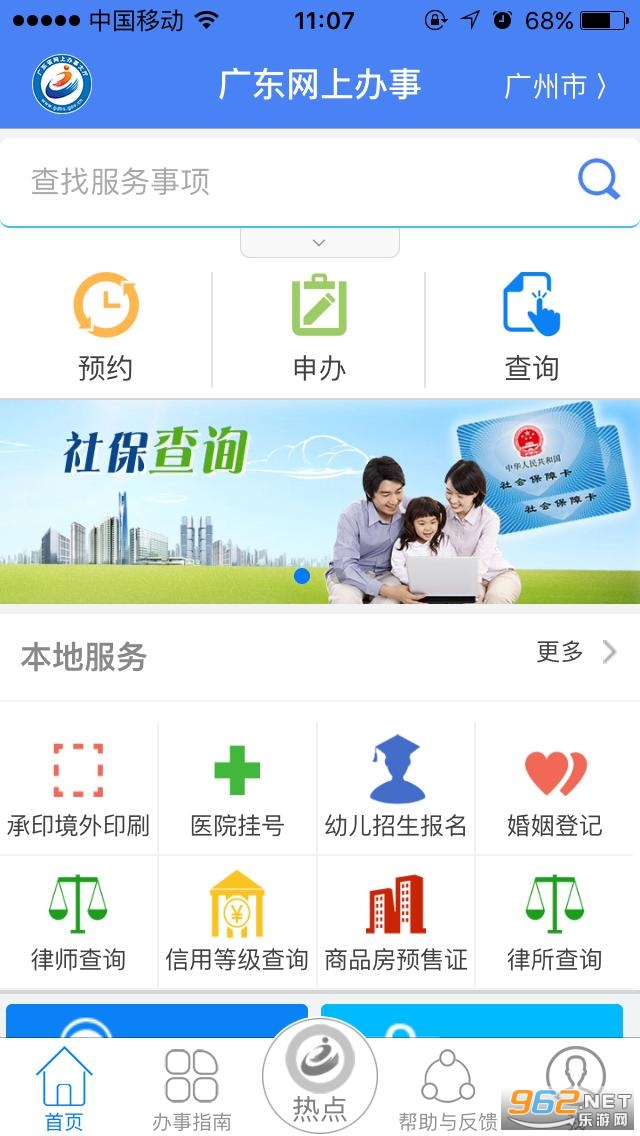Tap the magnifier search icon
Viewport: 640px width, 1136px height.
coord(599,181)
